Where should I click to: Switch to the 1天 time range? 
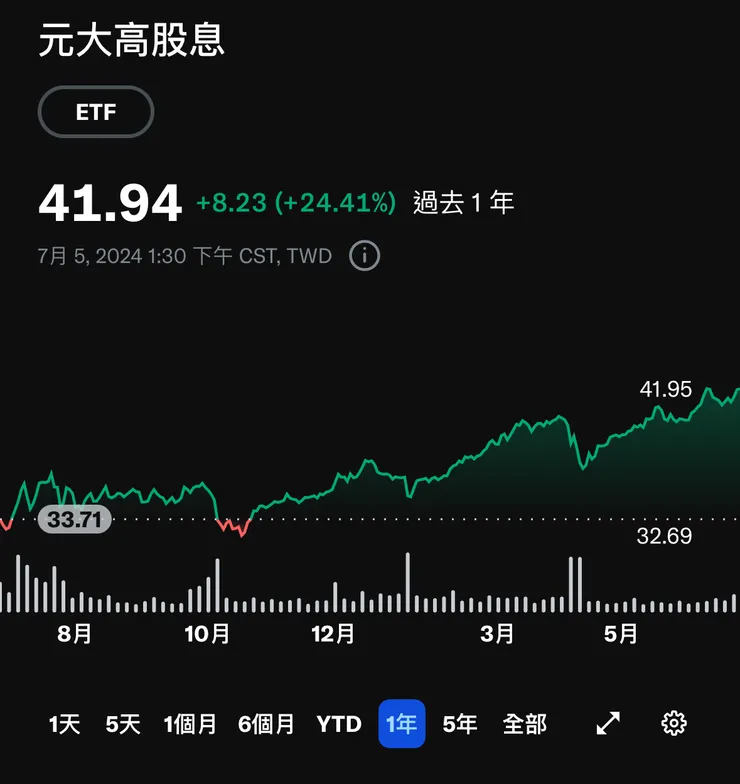coord(63,723)
